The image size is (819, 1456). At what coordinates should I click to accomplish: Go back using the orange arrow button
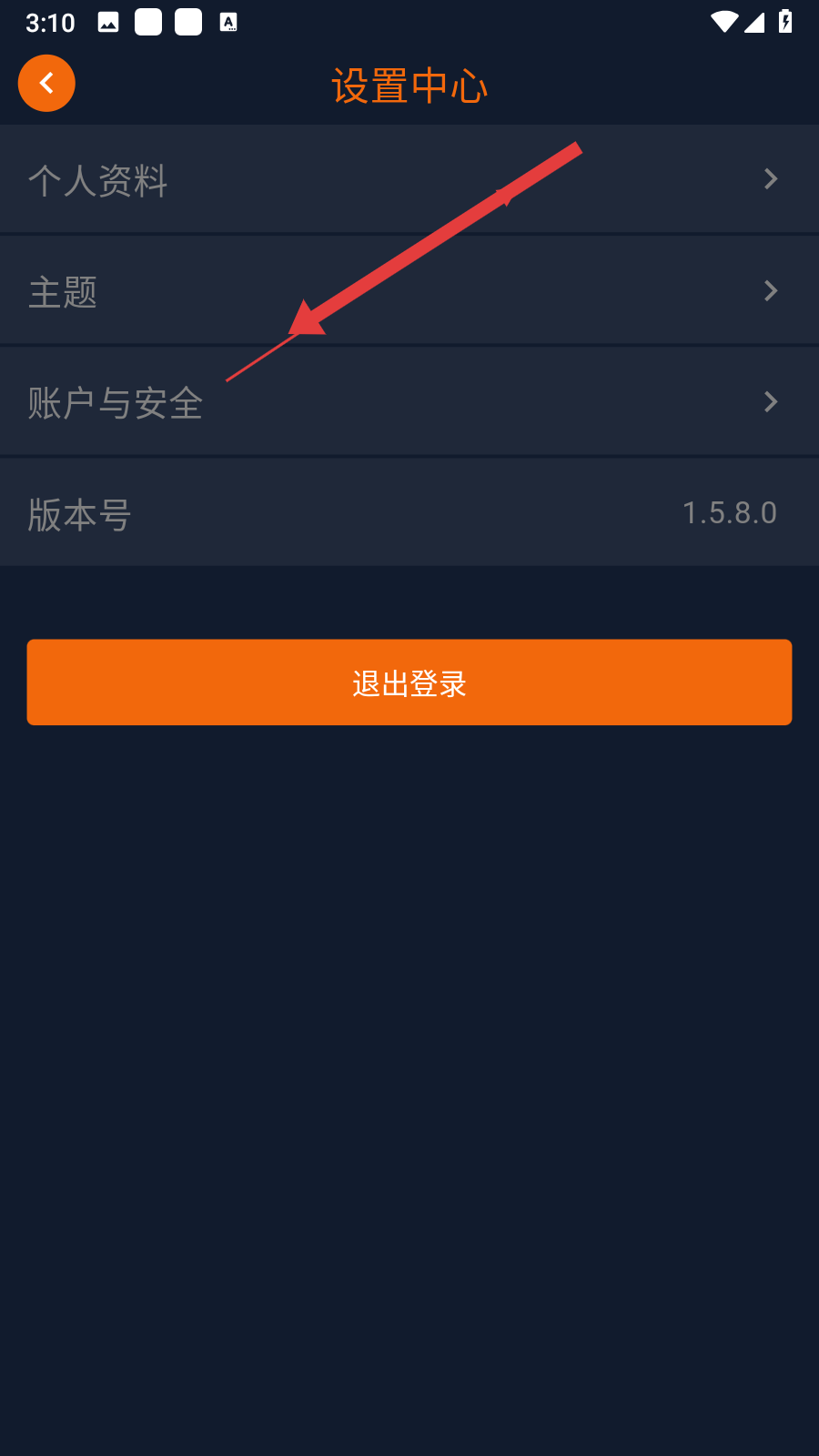pyautogui.click(x=46, y=84)
